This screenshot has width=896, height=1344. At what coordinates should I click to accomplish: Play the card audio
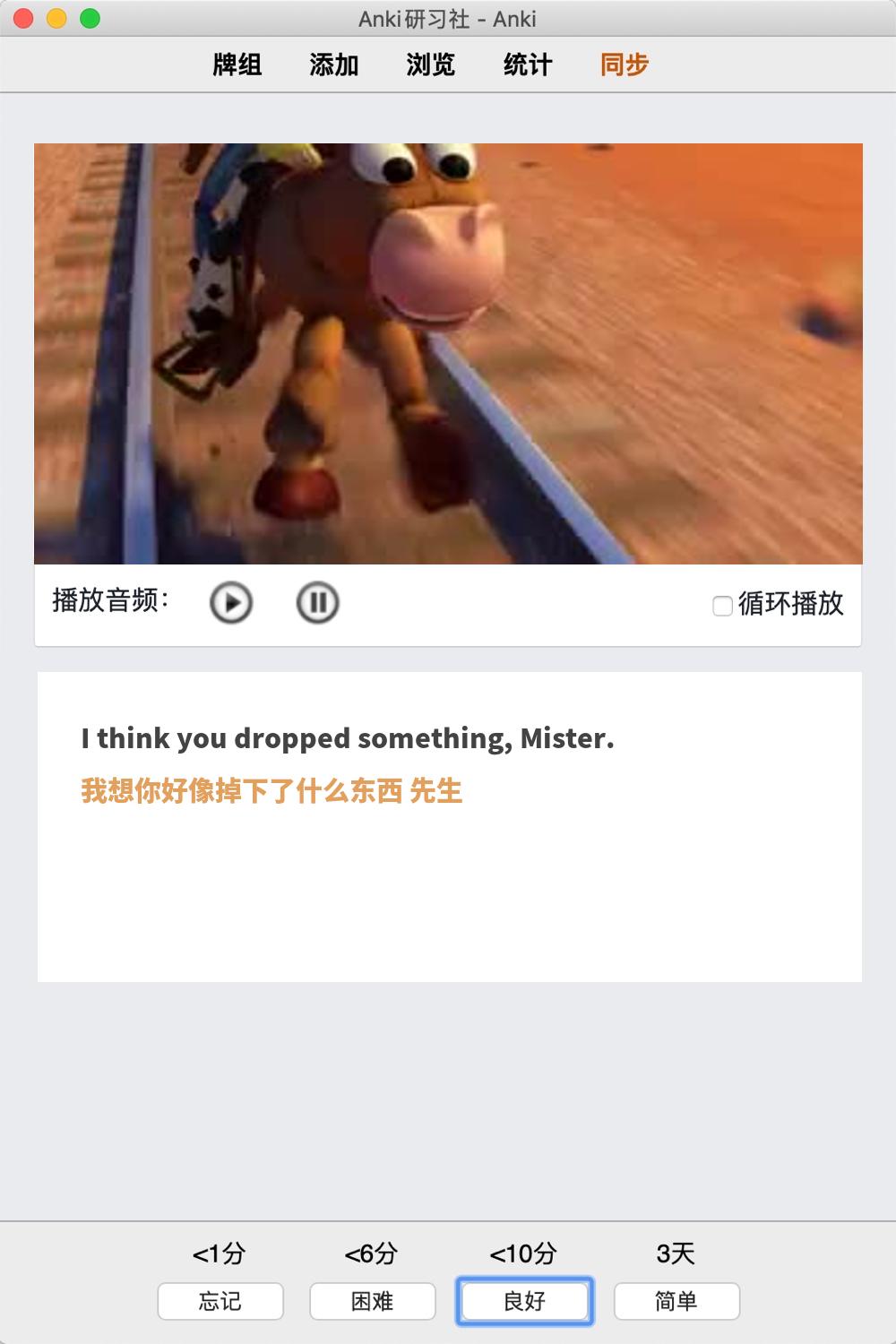231,603
